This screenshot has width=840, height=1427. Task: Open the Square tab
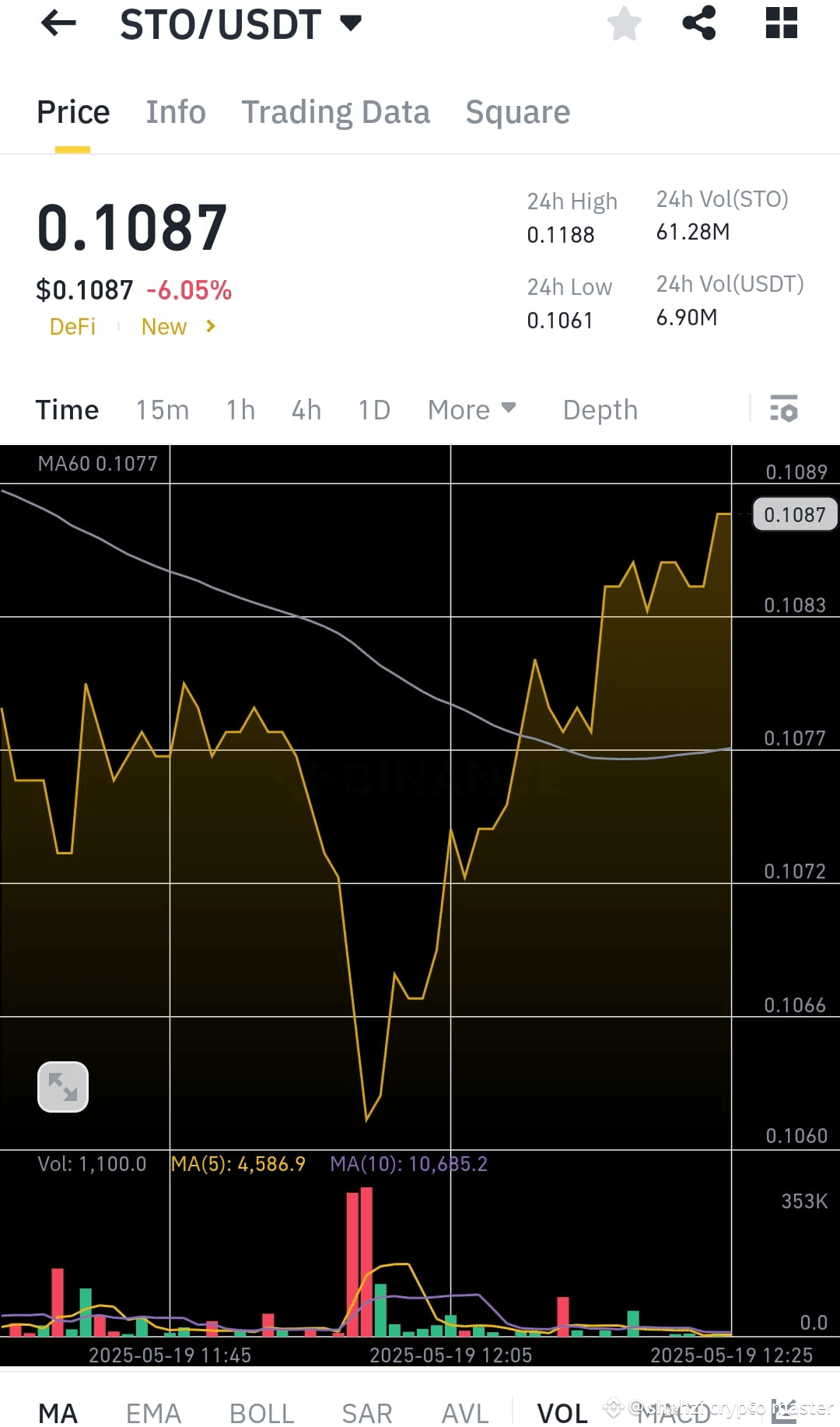pos(517,111)
